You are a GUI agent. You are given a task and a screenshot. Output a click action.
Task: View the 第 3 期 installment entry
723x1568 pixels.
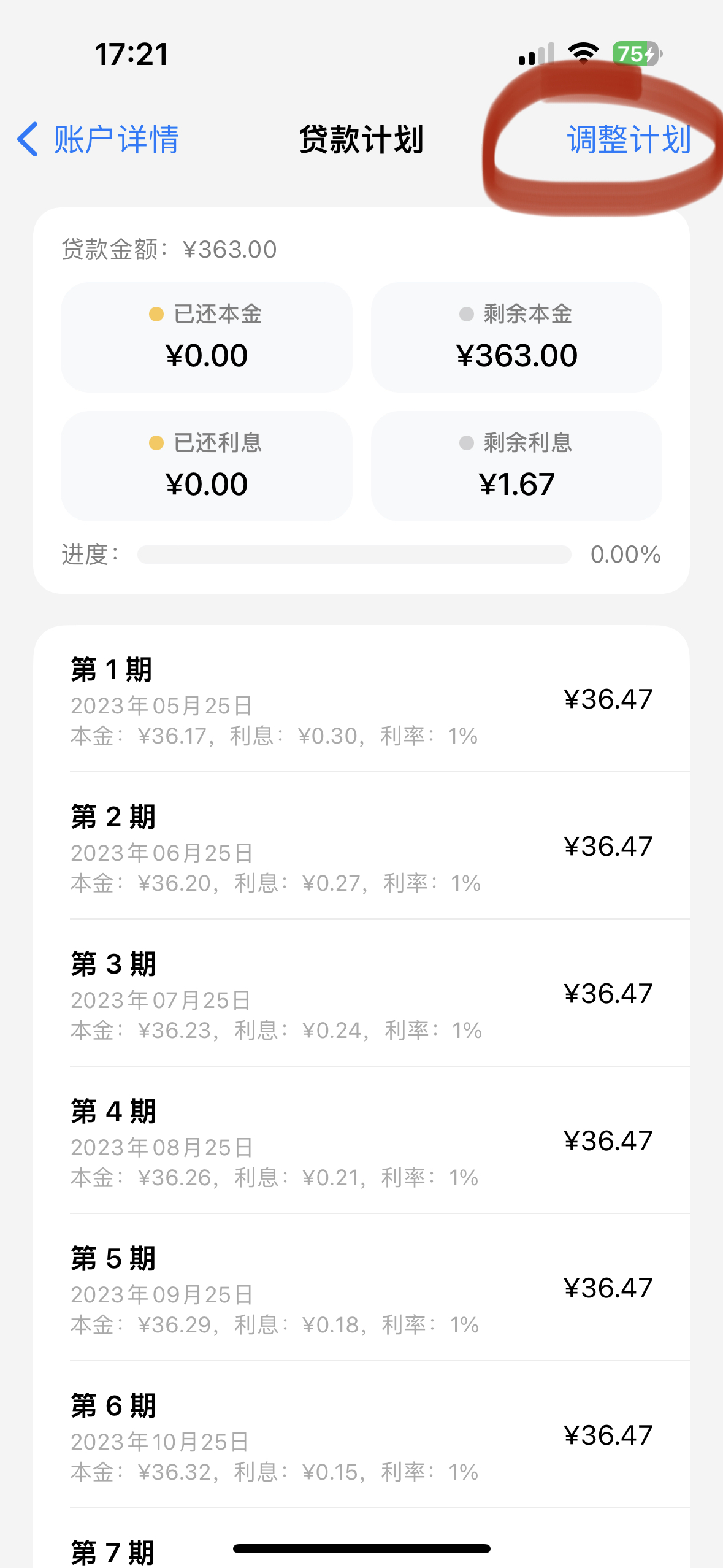point(361,995)
